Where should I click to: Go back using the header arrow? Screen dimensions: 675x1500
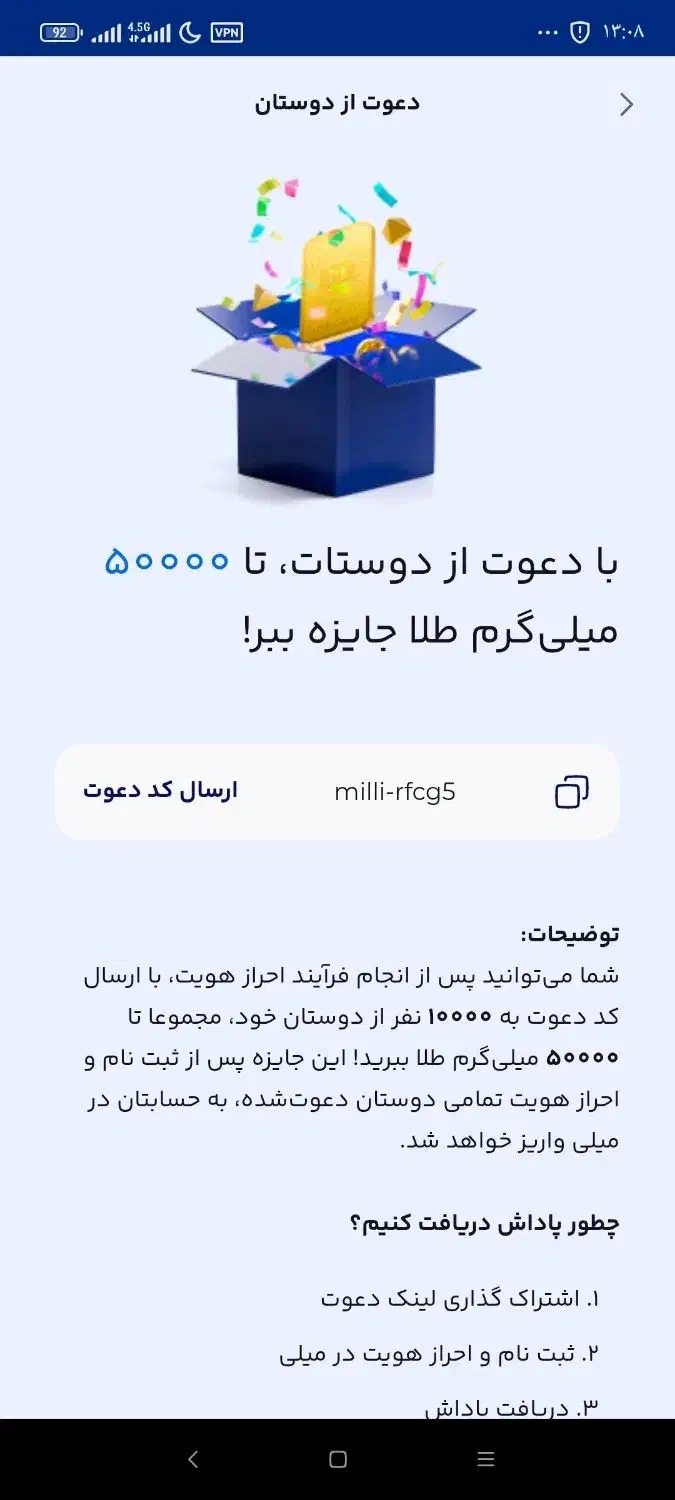coord(626,105)
